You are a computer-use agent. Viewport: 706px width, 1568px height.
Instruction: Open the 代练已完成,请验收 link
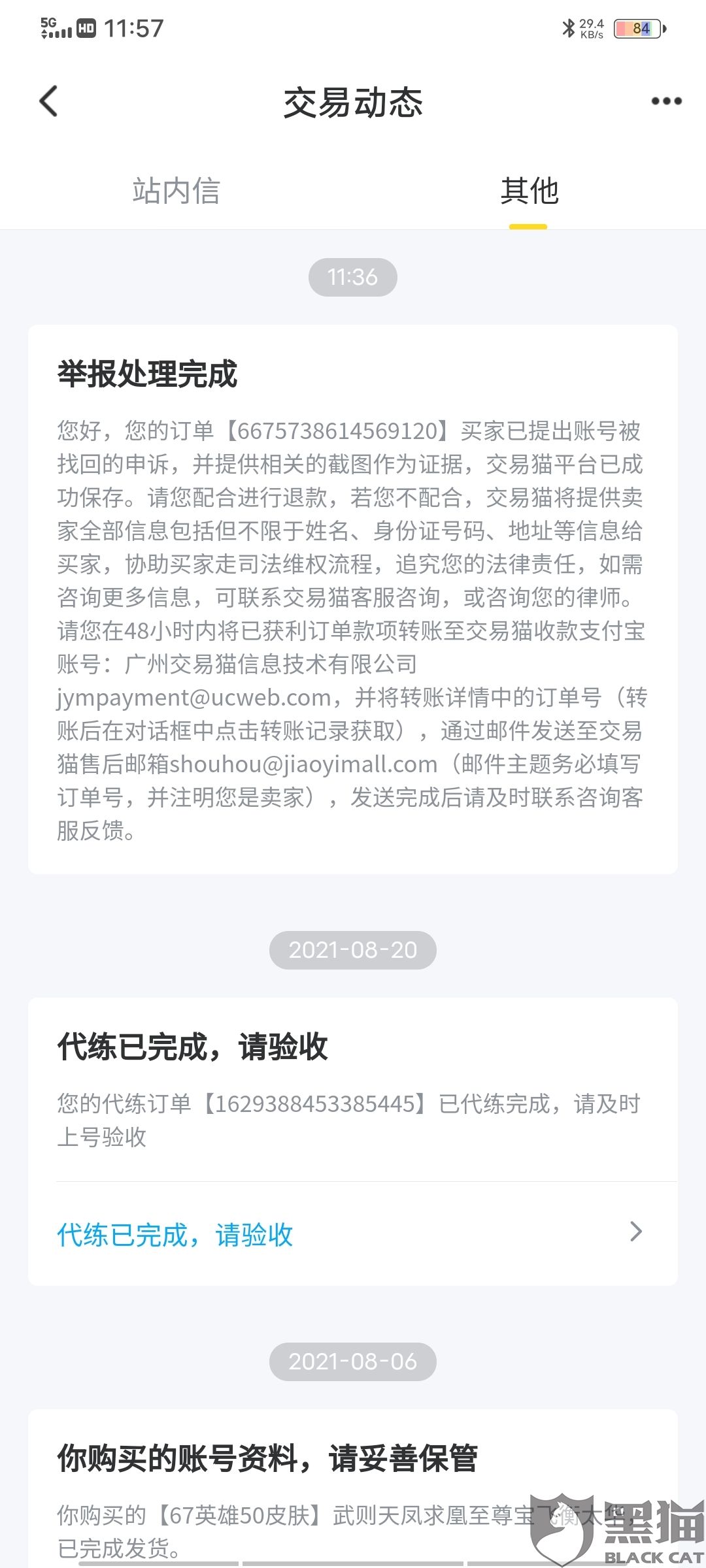(x=350, y=1234)
